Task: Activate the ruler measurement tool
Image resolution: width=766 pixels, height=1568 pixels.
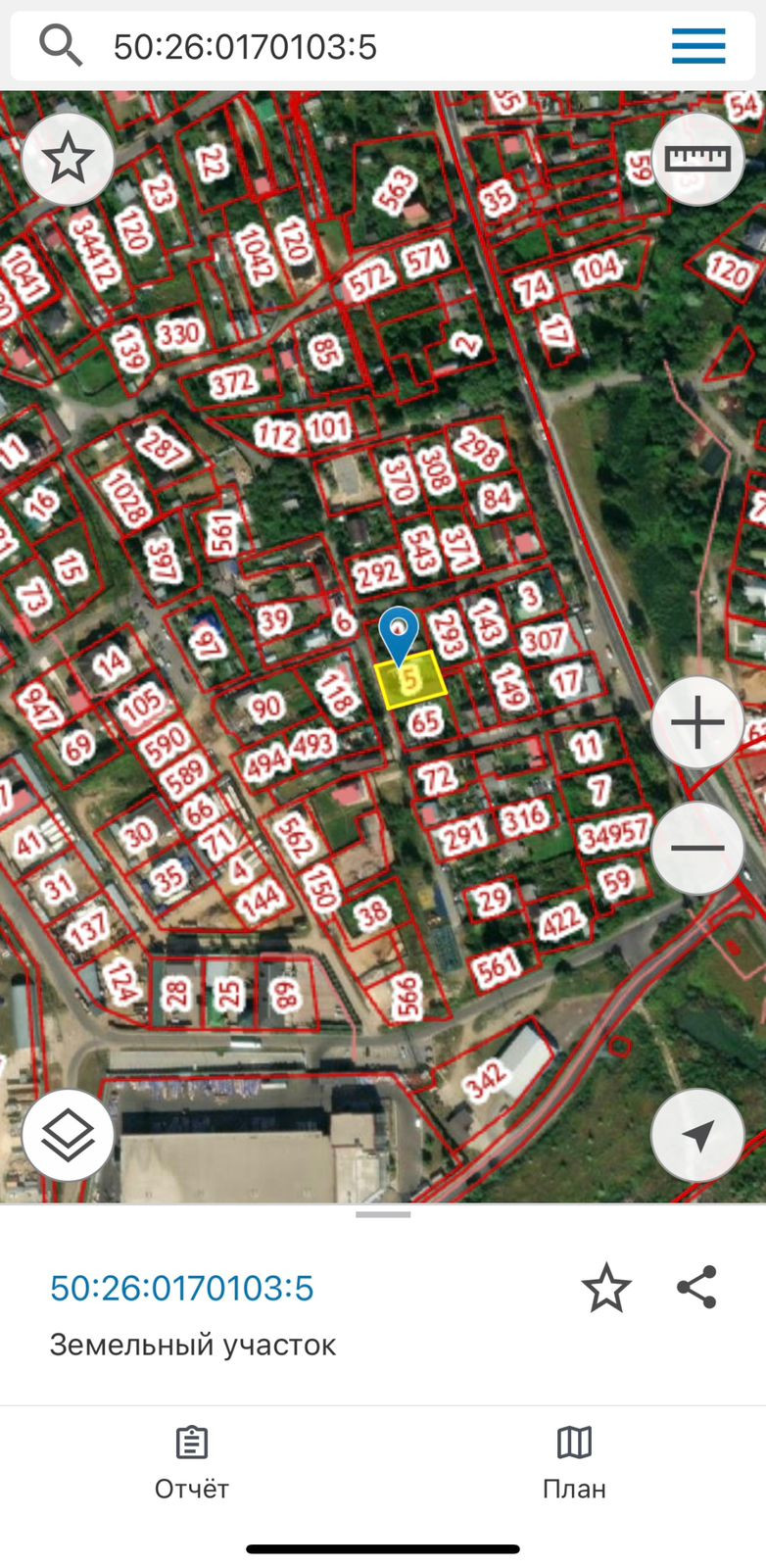Action: click(697, 158)
